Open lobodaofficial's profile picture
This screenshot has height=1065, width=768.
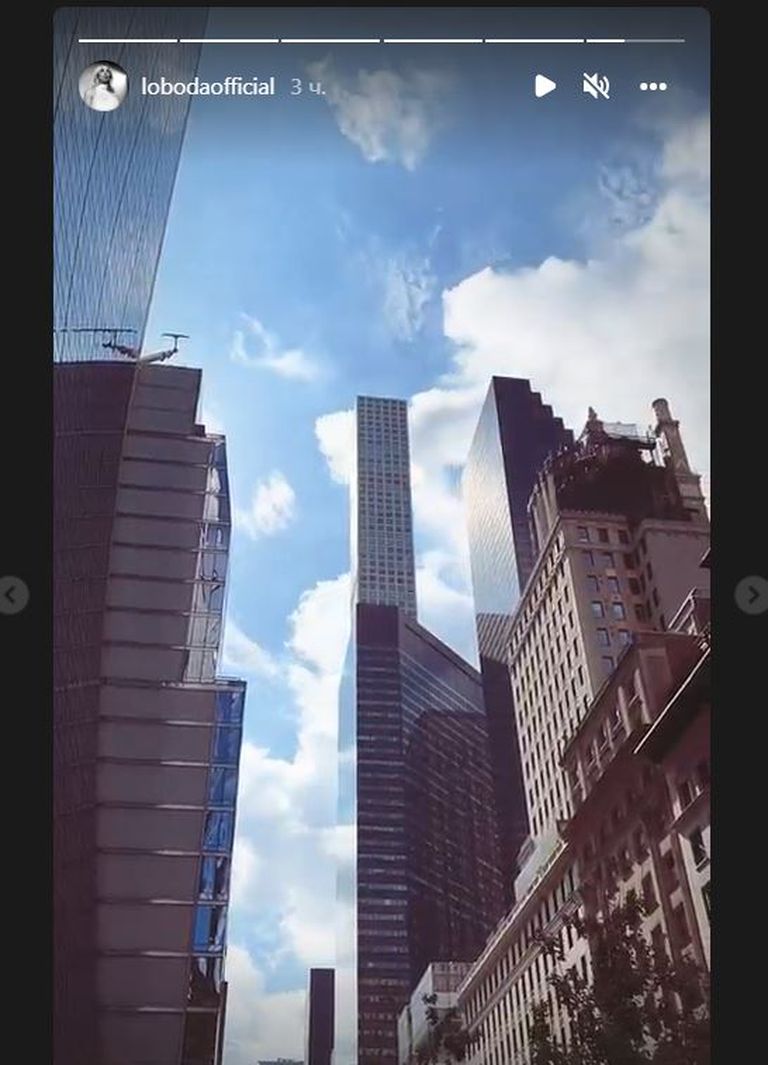[x=103, y=86]
